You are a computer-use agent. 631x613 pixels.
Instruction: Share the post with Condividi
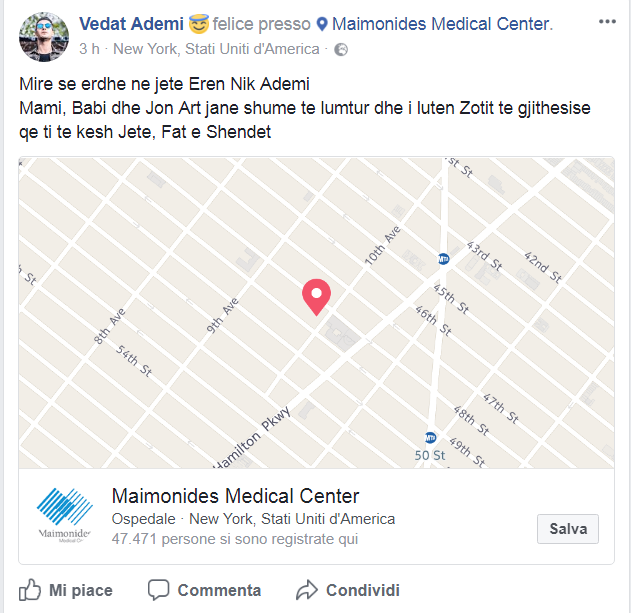[348, 590]
